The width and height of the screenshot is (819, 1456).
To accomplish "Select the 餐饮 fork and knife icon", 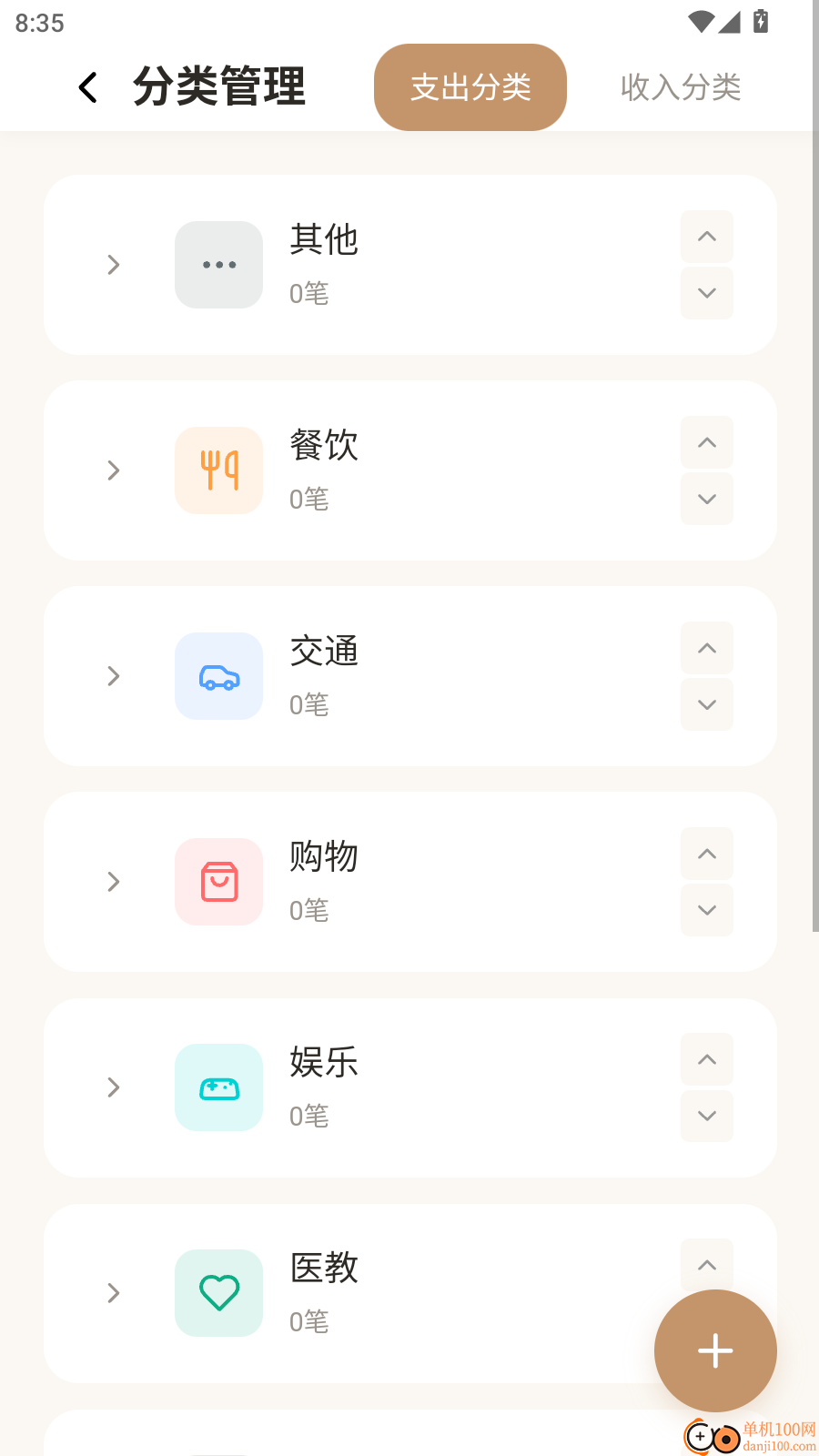I will [x=218, y=470].
